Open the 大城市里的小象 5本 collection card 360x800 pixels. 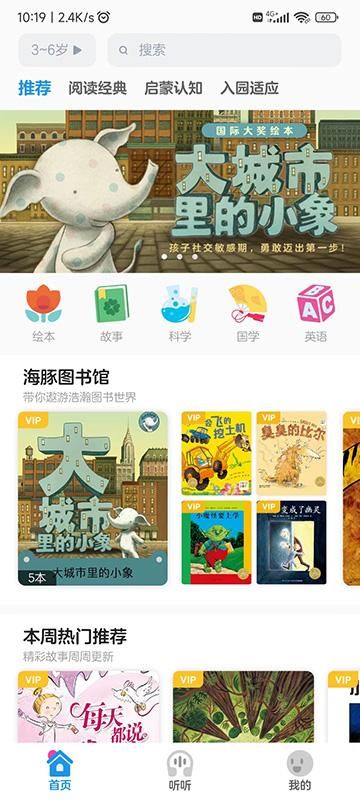pos(93,498)
